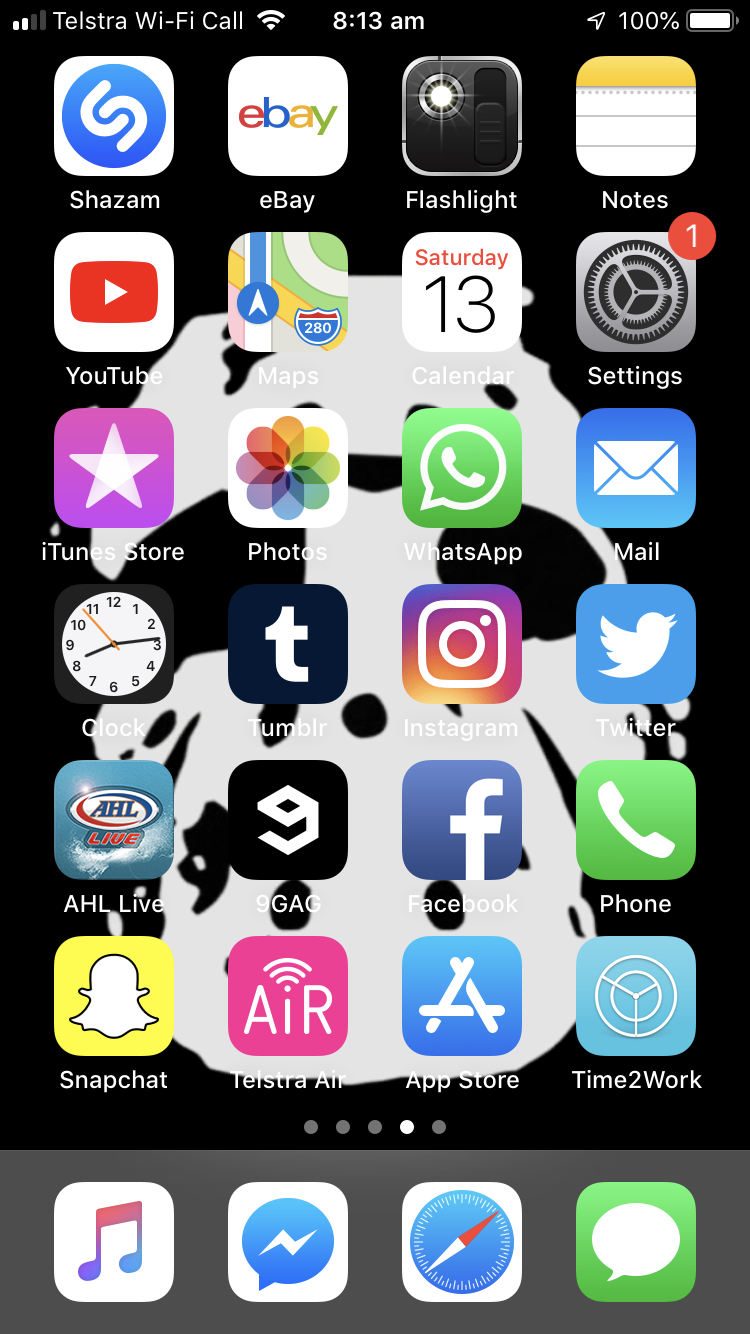Open the App Store
Viewport: 750px width, 1334px height.
click(x=462, y=996)
